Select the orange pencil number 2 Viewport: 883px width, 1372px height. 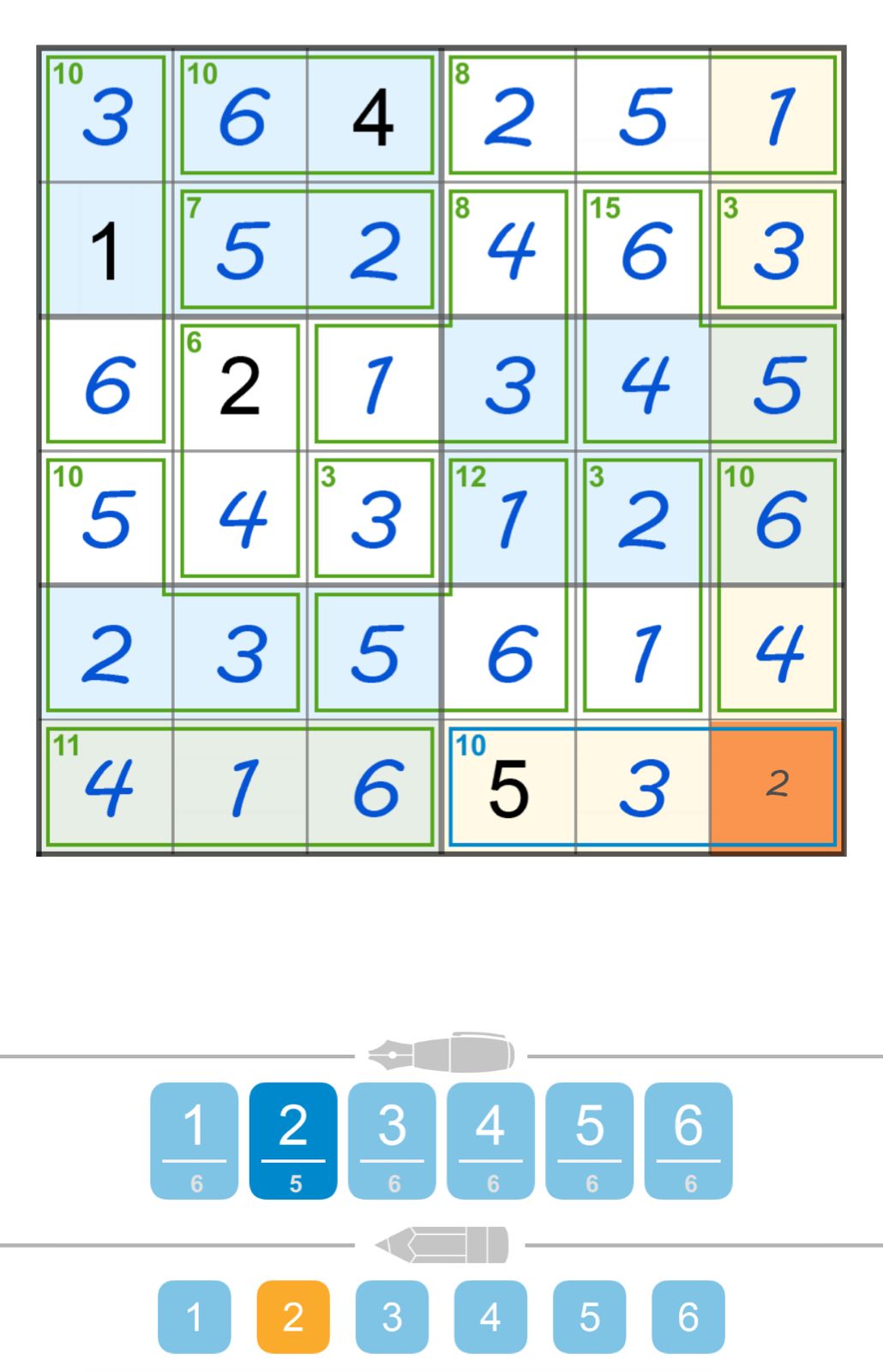click(292, 1317)
